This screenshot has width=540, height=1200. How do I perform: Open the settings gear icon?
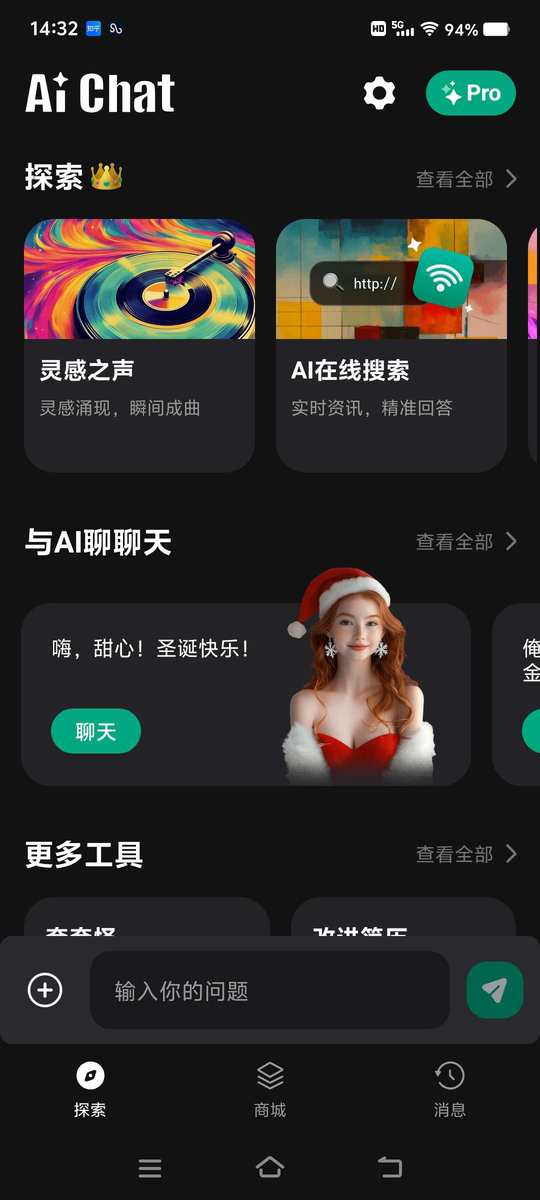pos(379,94)
